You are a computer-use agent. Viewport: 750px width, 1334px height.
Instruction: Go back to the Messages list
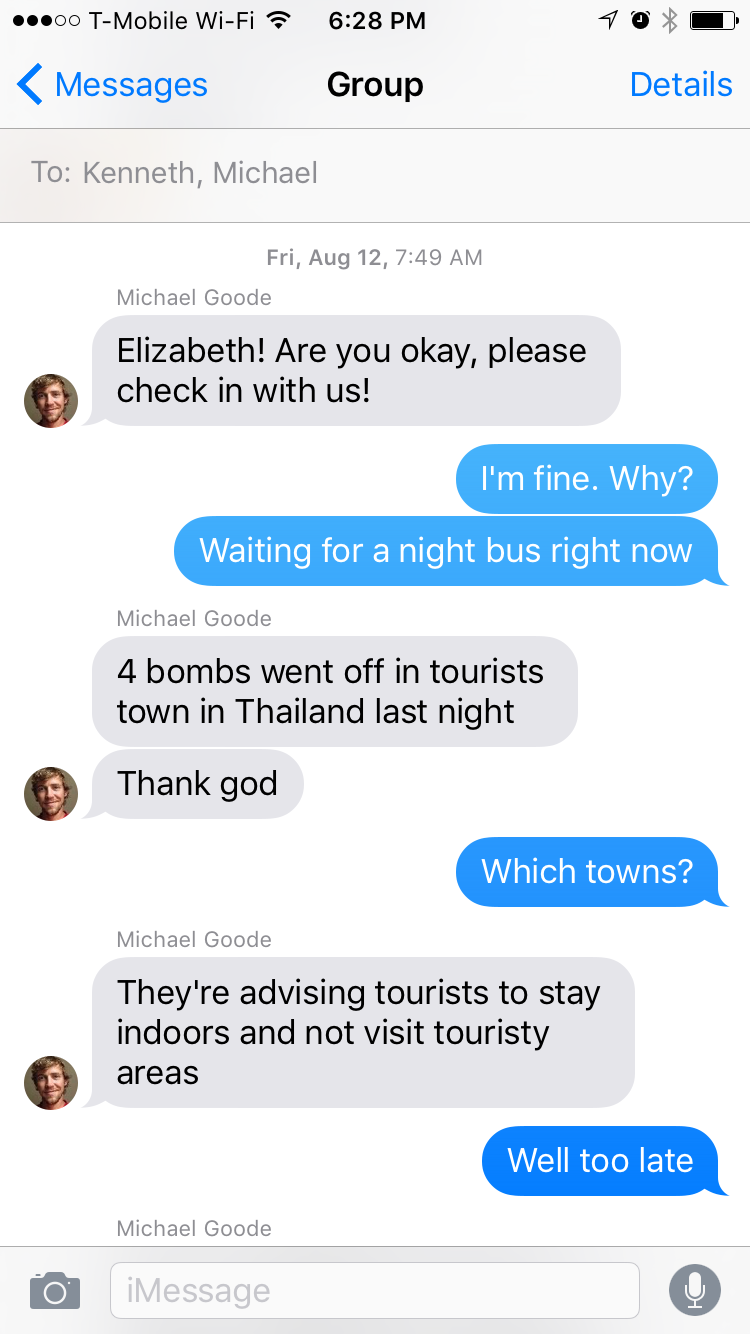coord(112,85)
